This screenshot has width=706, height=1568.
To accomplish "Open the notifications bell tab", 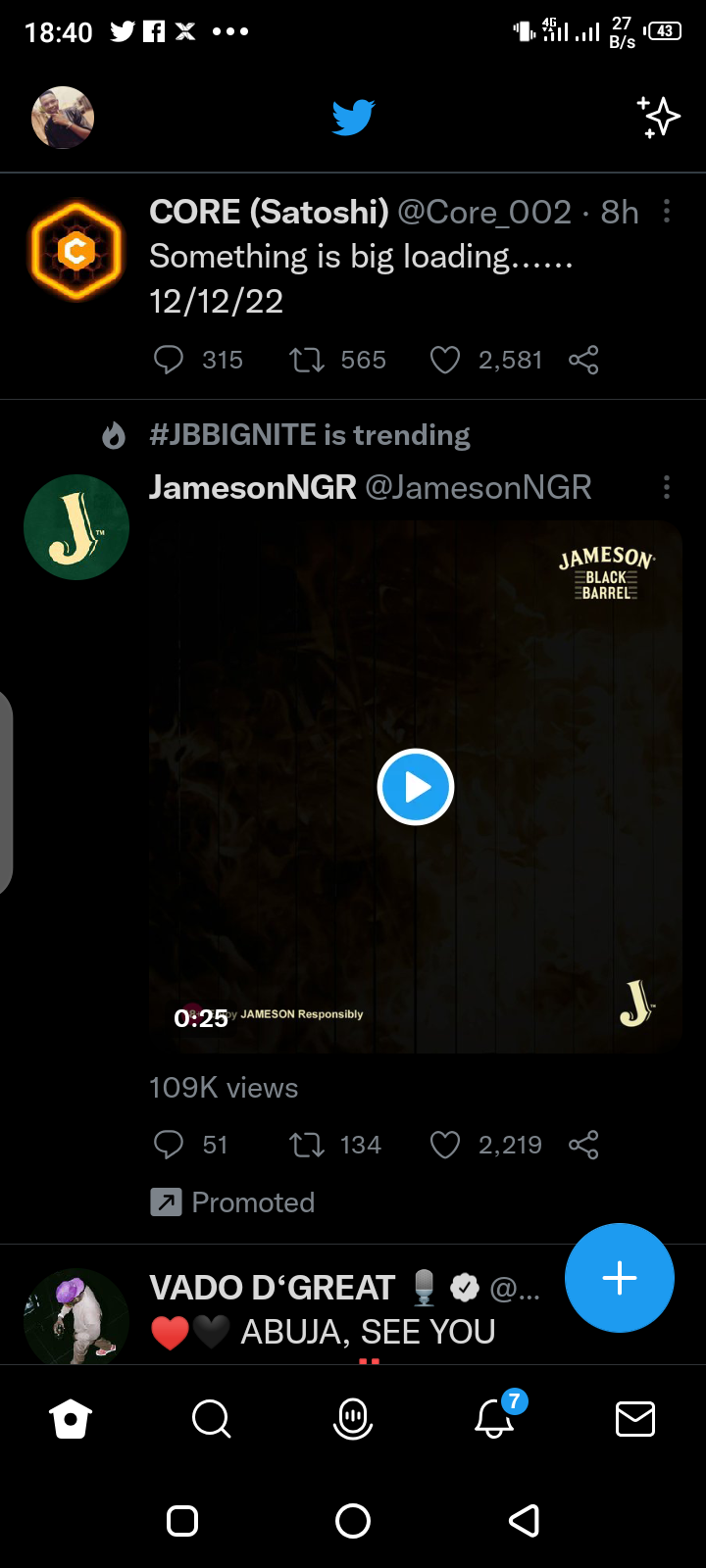I will [x=494, y=1418].
